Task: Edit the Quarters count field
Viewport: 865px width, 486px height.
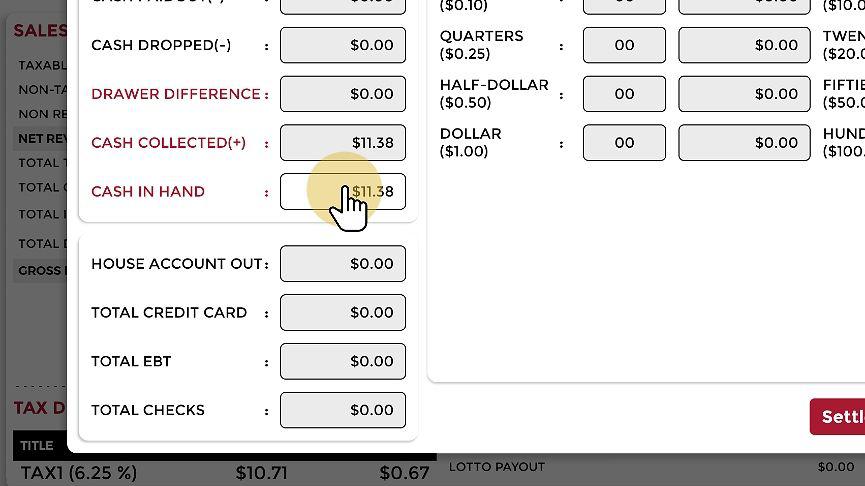Action: pyautogui.click(x=624, y=45)
